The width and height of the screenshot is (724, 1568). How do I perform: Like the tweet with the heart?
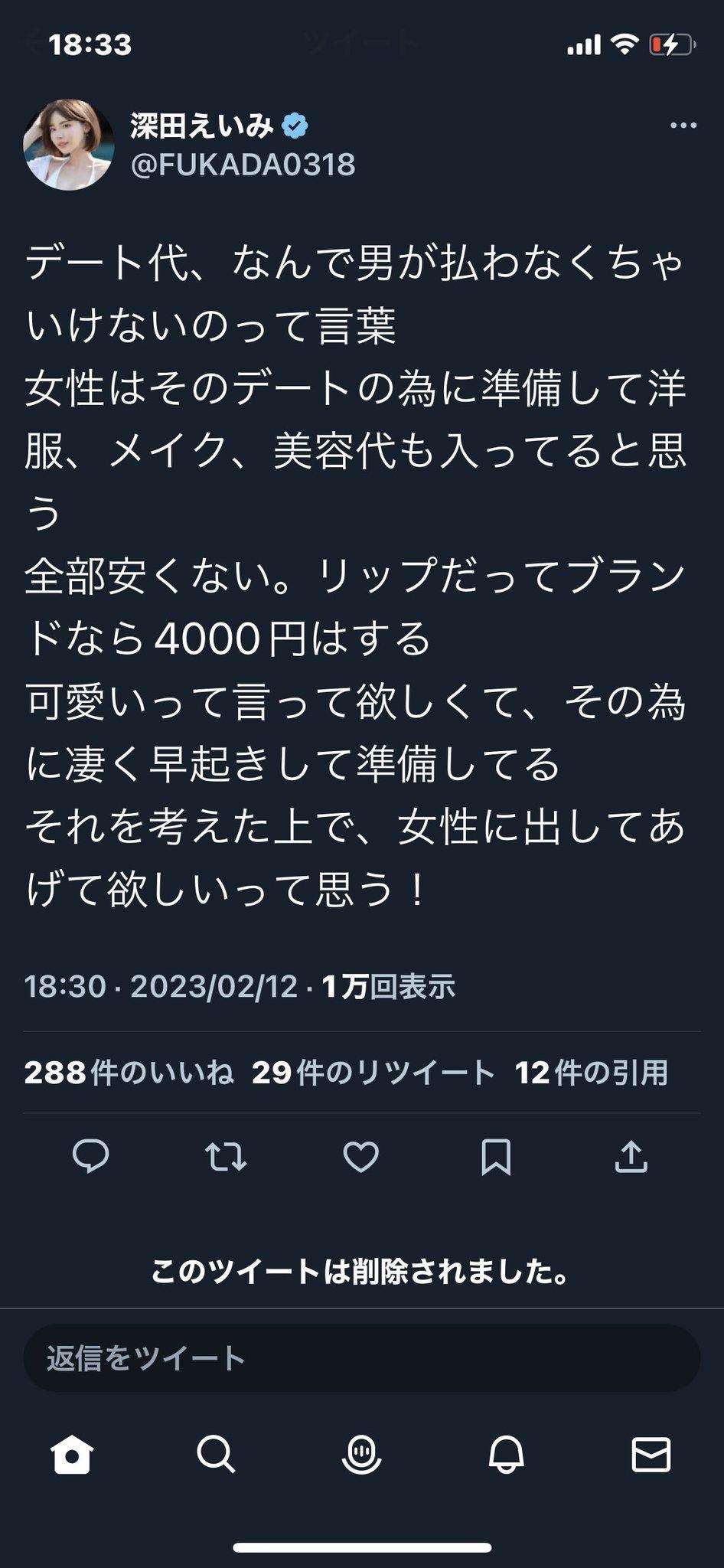pyautogui.click(x=360, y=1157)
